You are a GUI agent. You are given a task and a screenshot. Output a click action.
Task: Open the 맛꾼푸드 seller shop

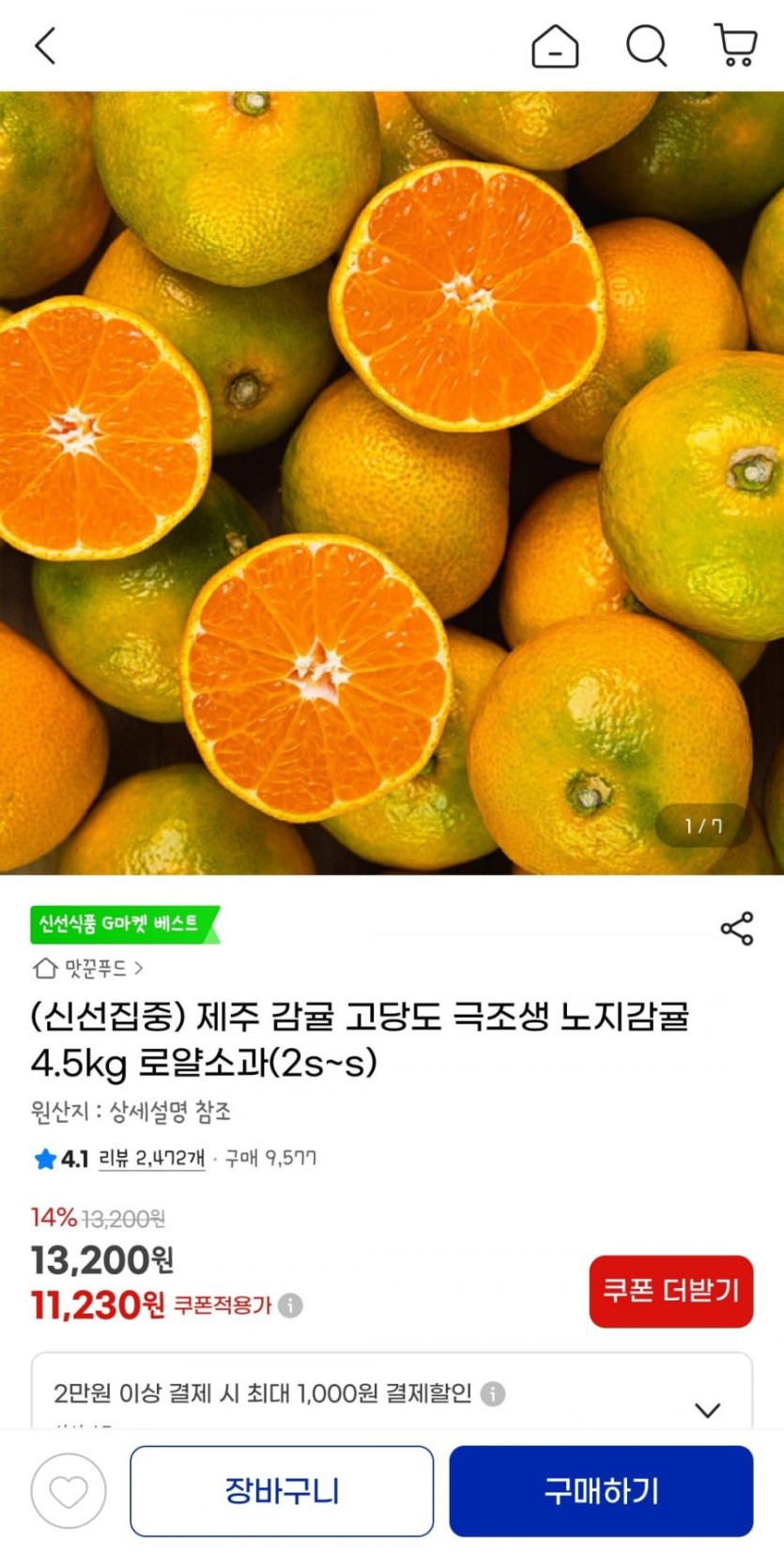pyautogui.click(x=88, y=968)
